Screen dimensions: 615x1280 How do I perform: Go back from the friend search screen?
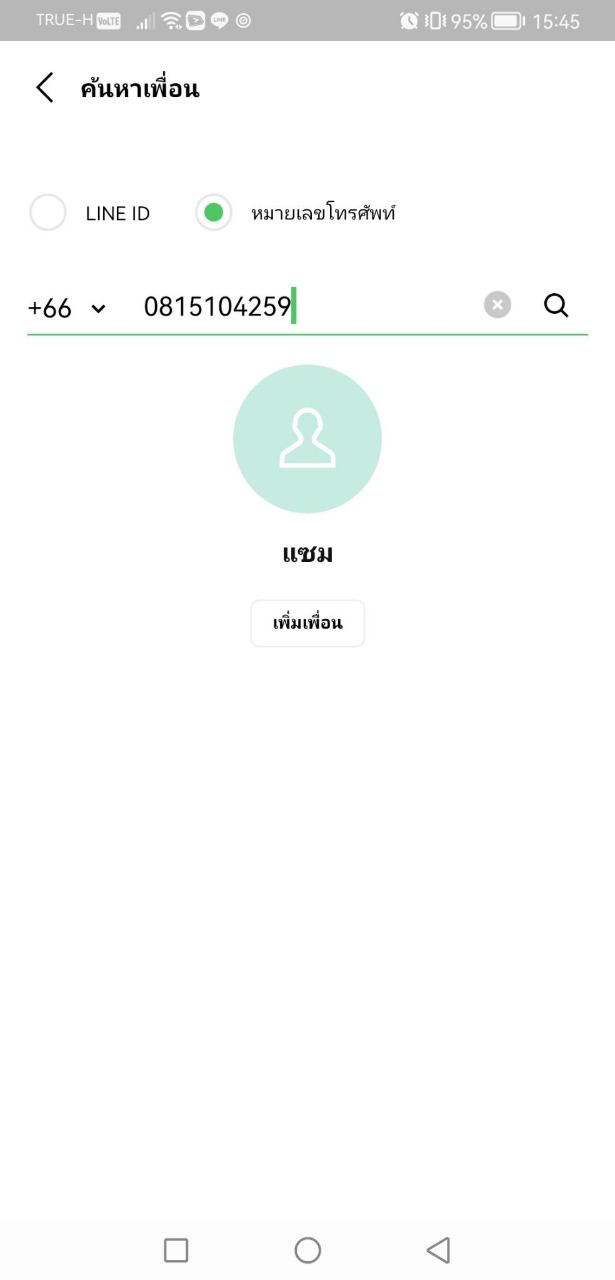point(44,88)
